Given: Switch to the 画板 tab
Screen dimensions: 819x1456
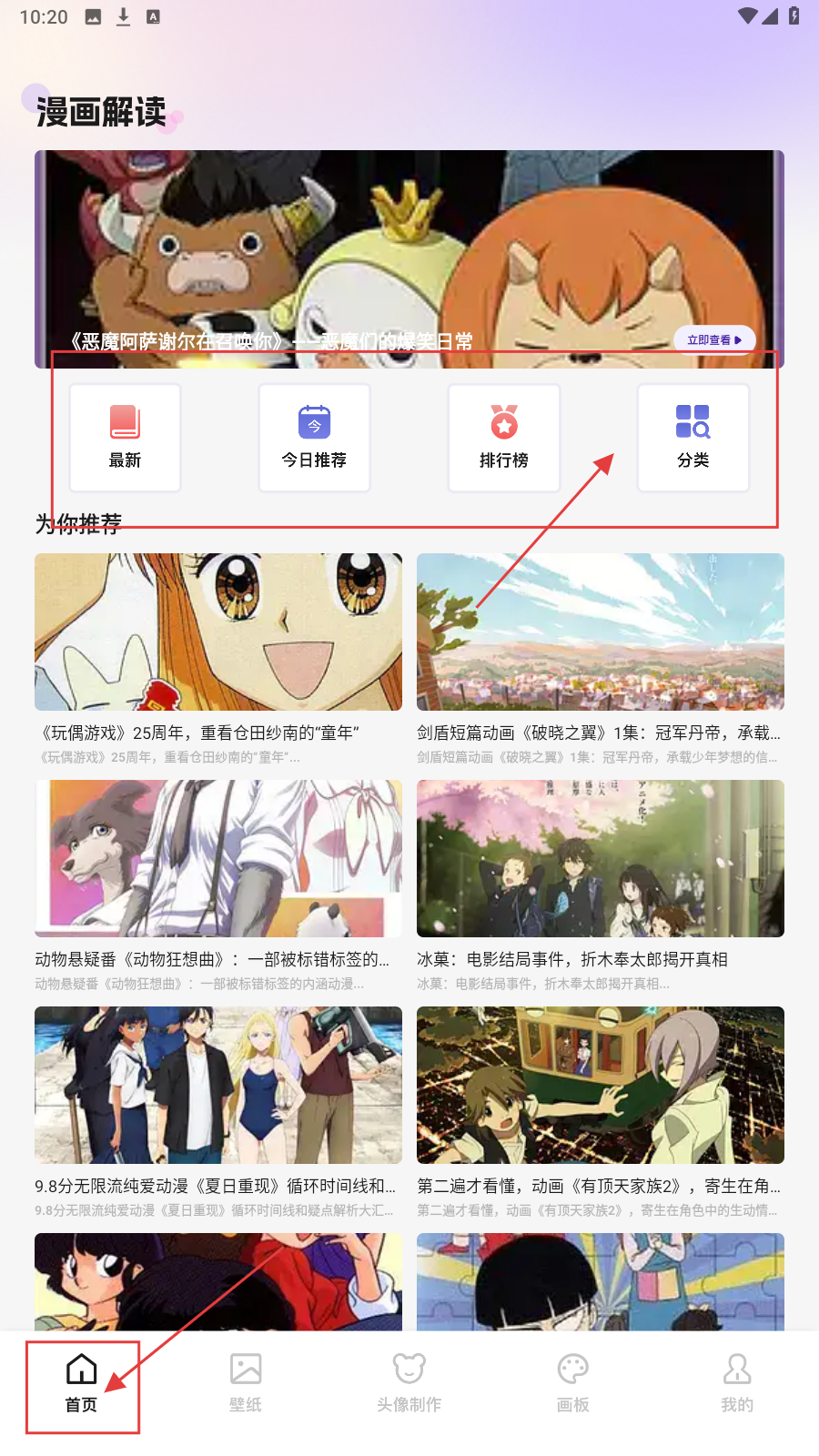Looking at the screenshot, I should [x=573, y=1383].
